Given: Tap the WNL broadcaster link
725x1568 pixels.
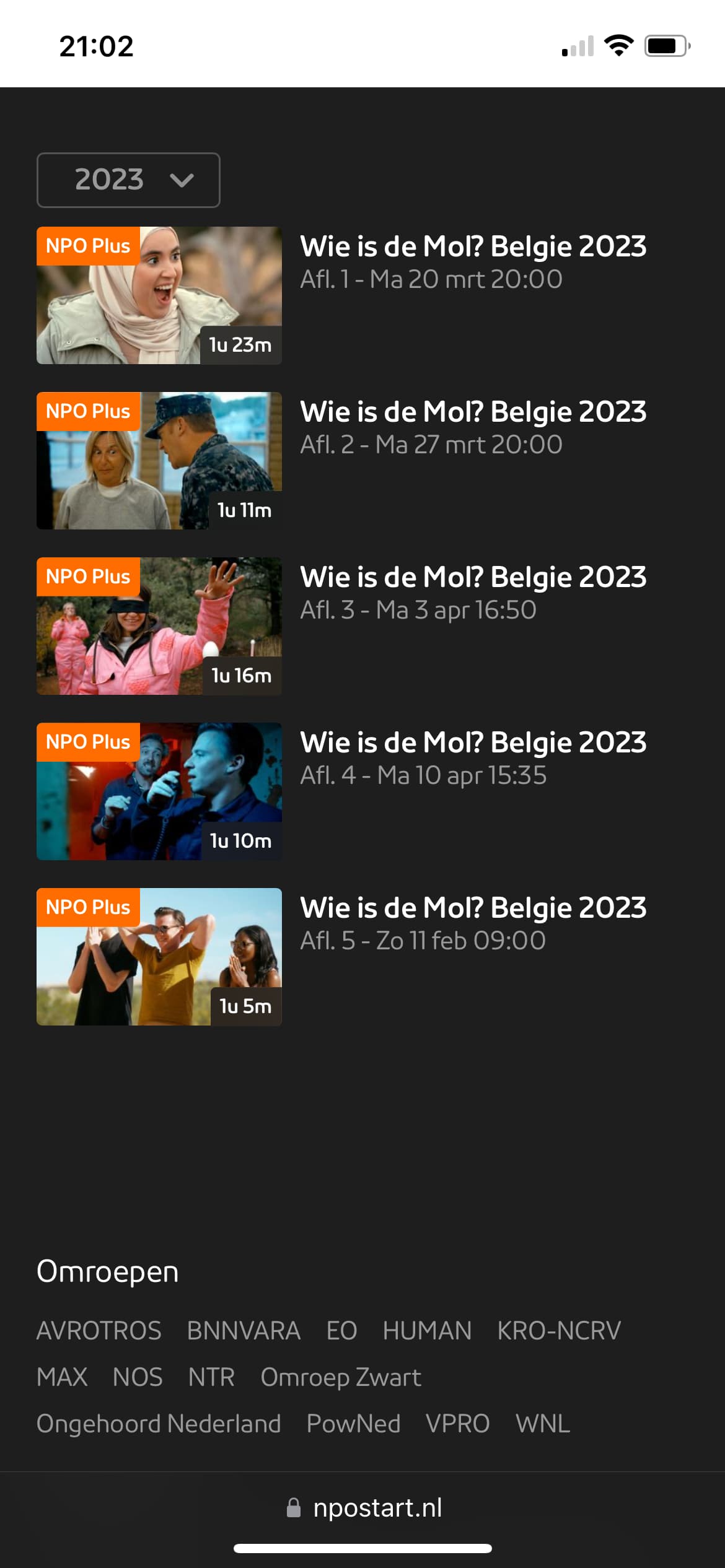Looking at the screenshot, I should pos(543,1423).
